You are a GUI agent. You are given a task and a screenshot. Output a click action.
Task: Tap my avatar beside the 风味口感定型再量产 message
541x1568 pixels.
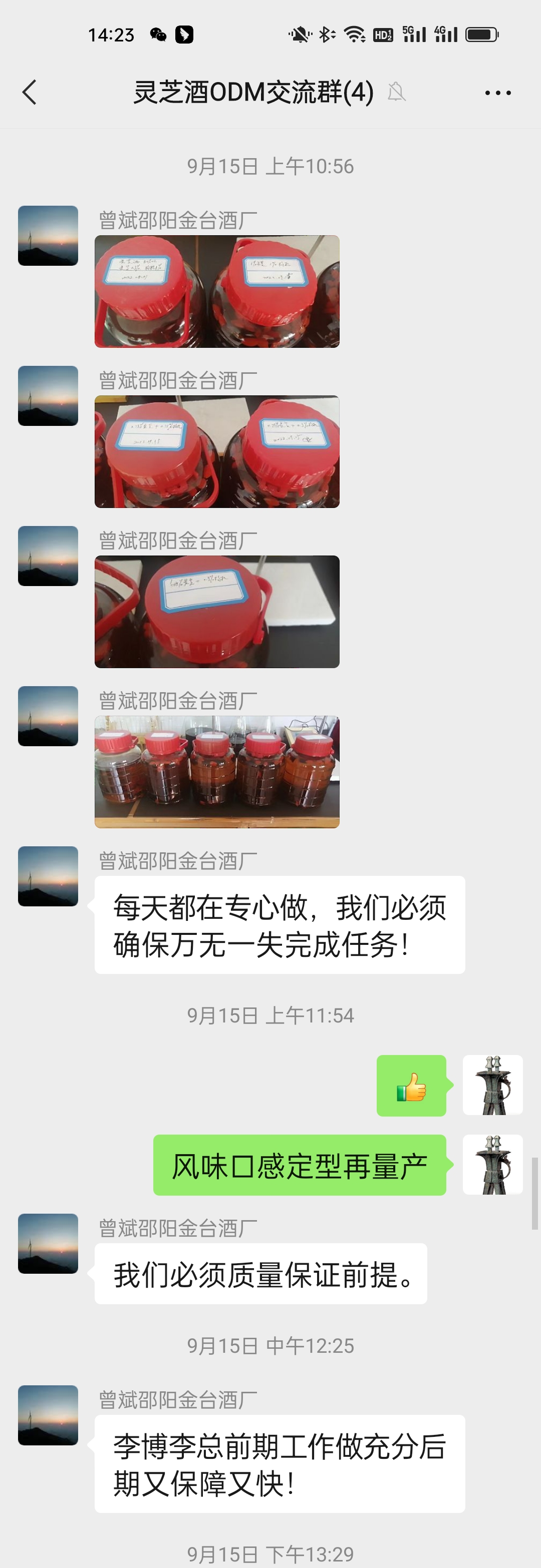pyautogui.click(x=492, y=1165)
